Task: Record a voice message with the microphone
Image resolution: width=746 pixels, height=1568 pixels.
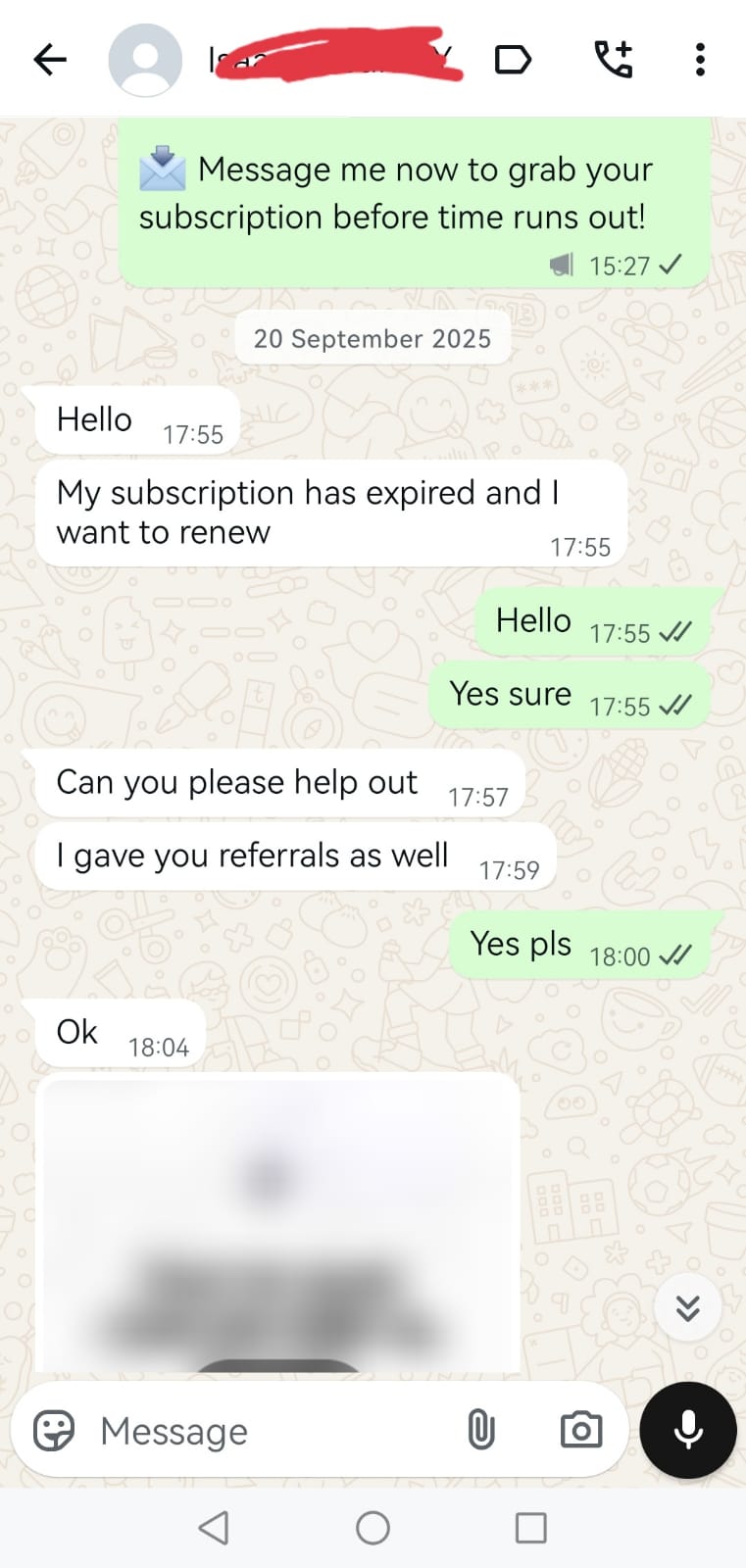Action: click(x=688, y=1430)
